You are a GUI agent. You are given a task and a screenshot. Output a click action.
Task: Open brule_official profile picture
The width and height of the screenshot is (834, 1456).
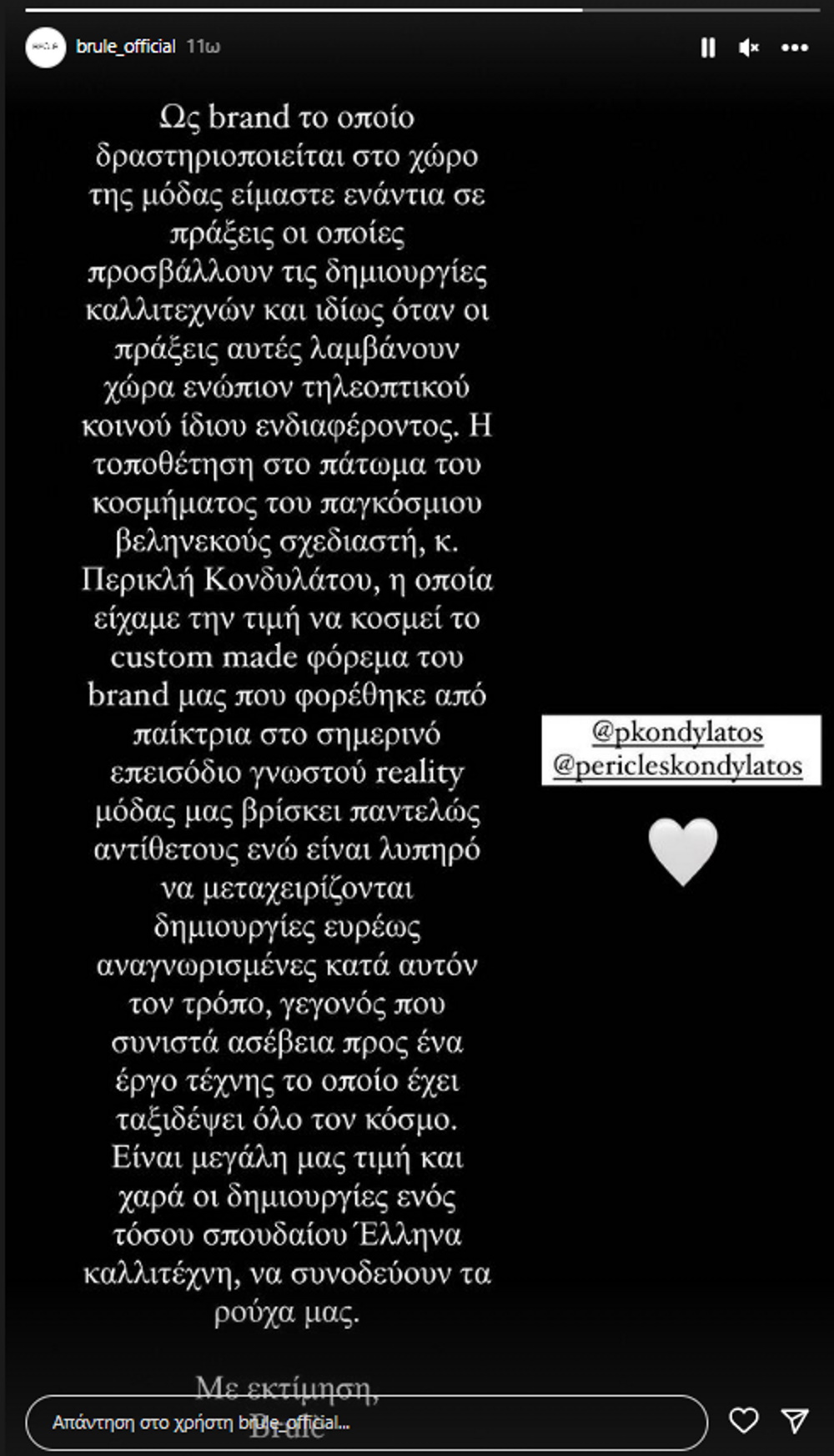[45, 47]
